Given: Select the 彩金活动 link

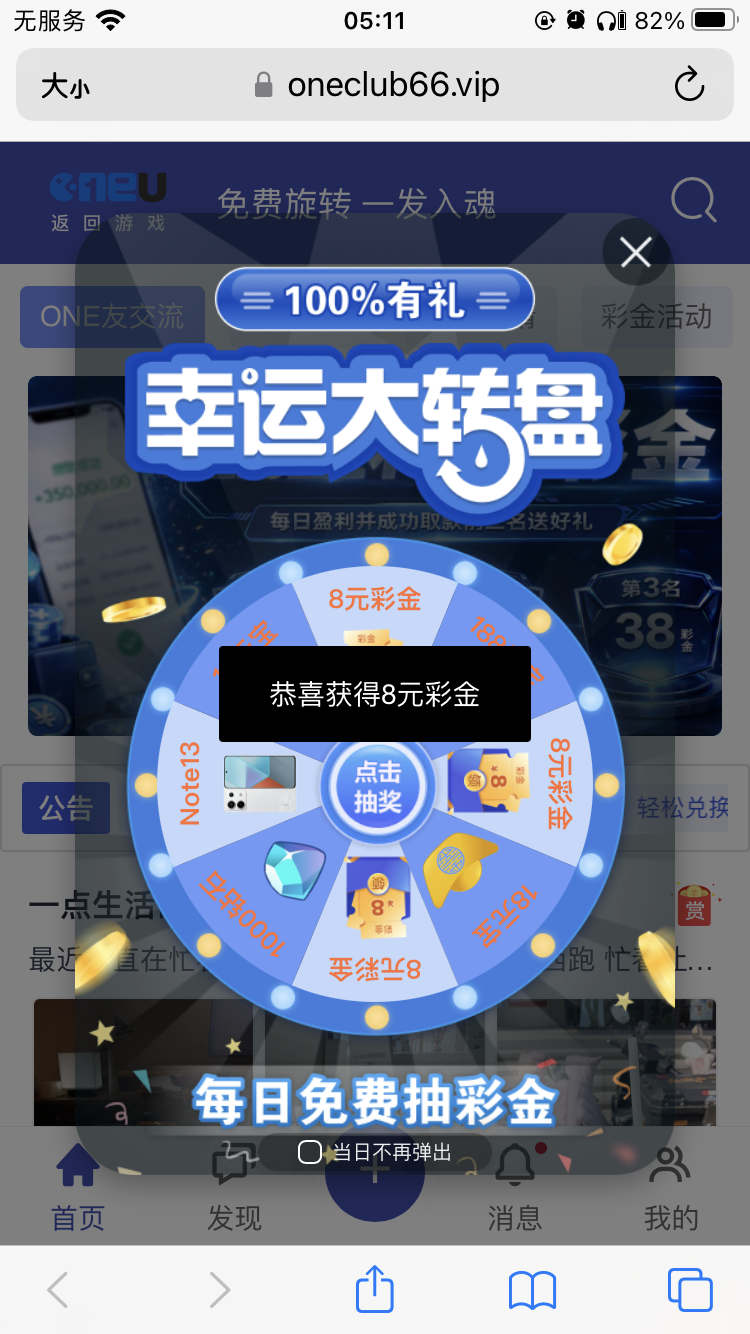Looking at the screenshot, I should (656, 317).
